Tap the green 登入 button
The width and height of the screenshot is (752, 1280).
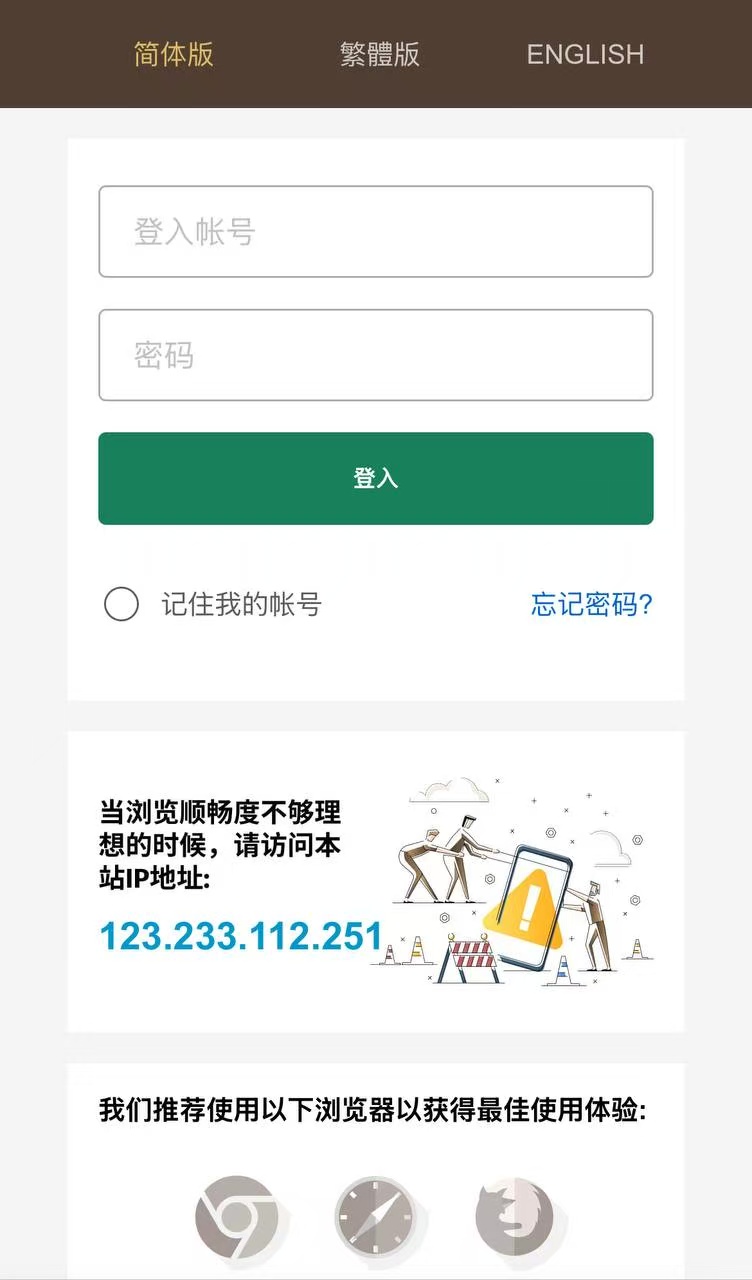point(375,478)
